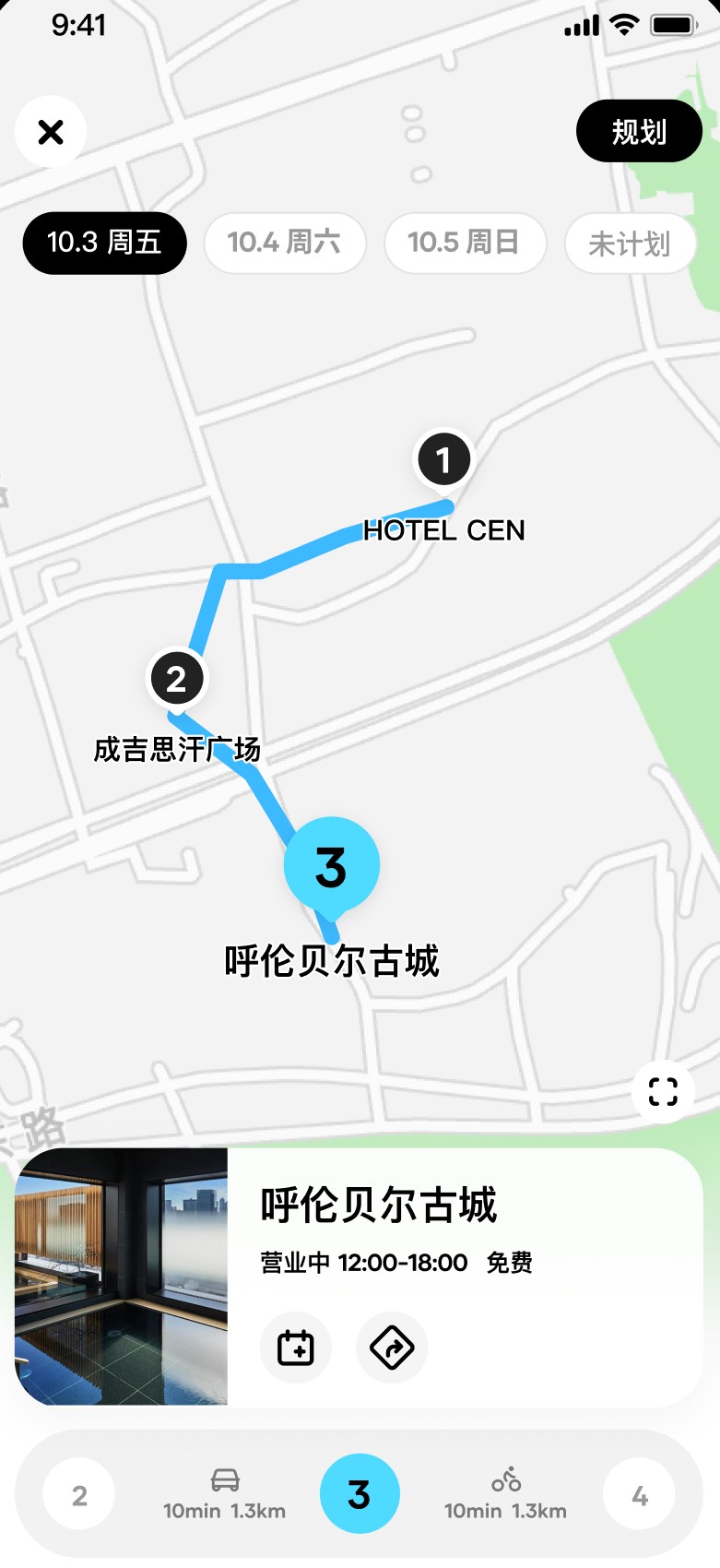
Task: Close the route view with the X button
Action: pyautogui.click(x=51, y=131)
